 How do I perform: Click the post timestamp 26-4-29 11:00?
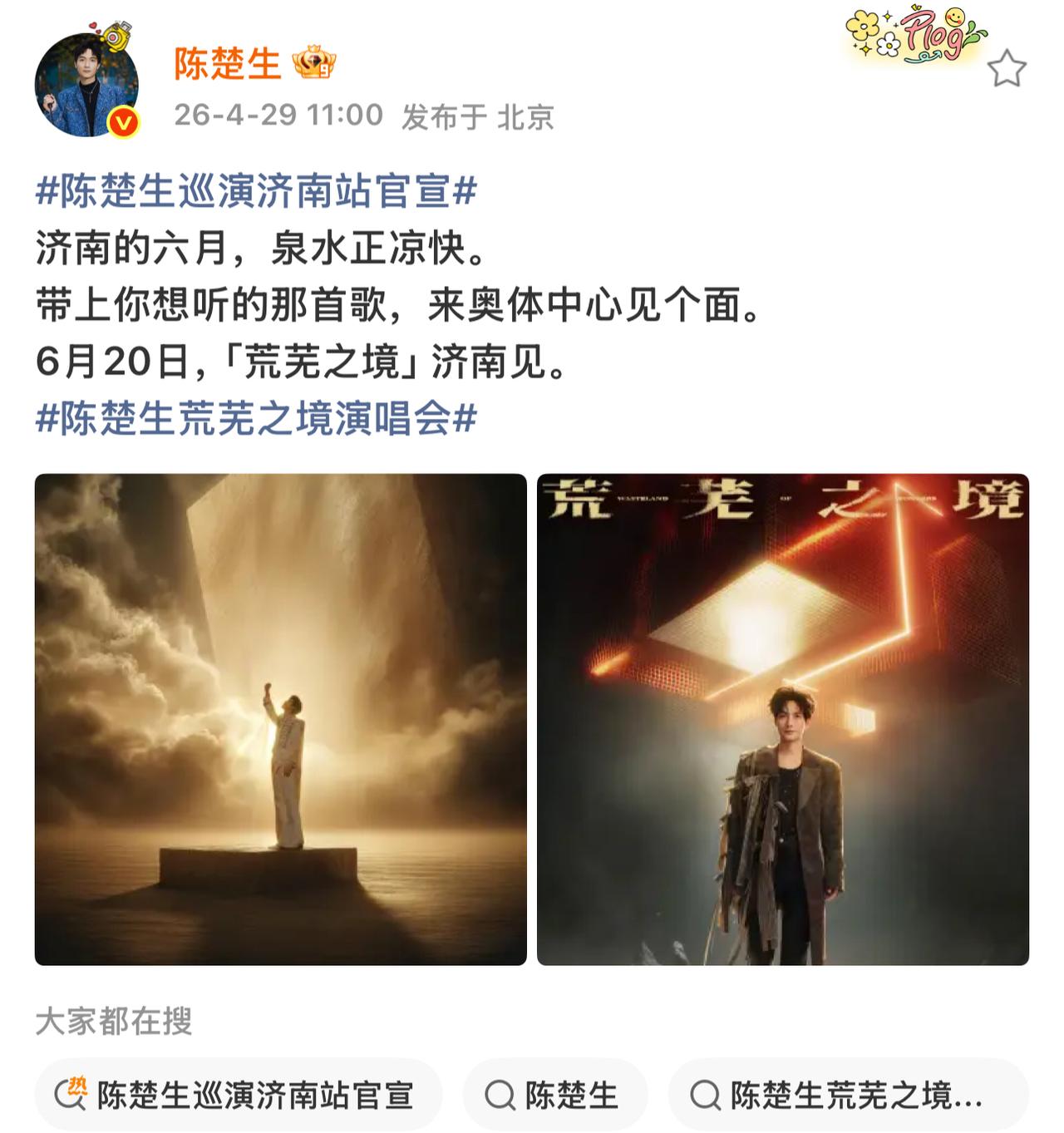click(278, 117)
